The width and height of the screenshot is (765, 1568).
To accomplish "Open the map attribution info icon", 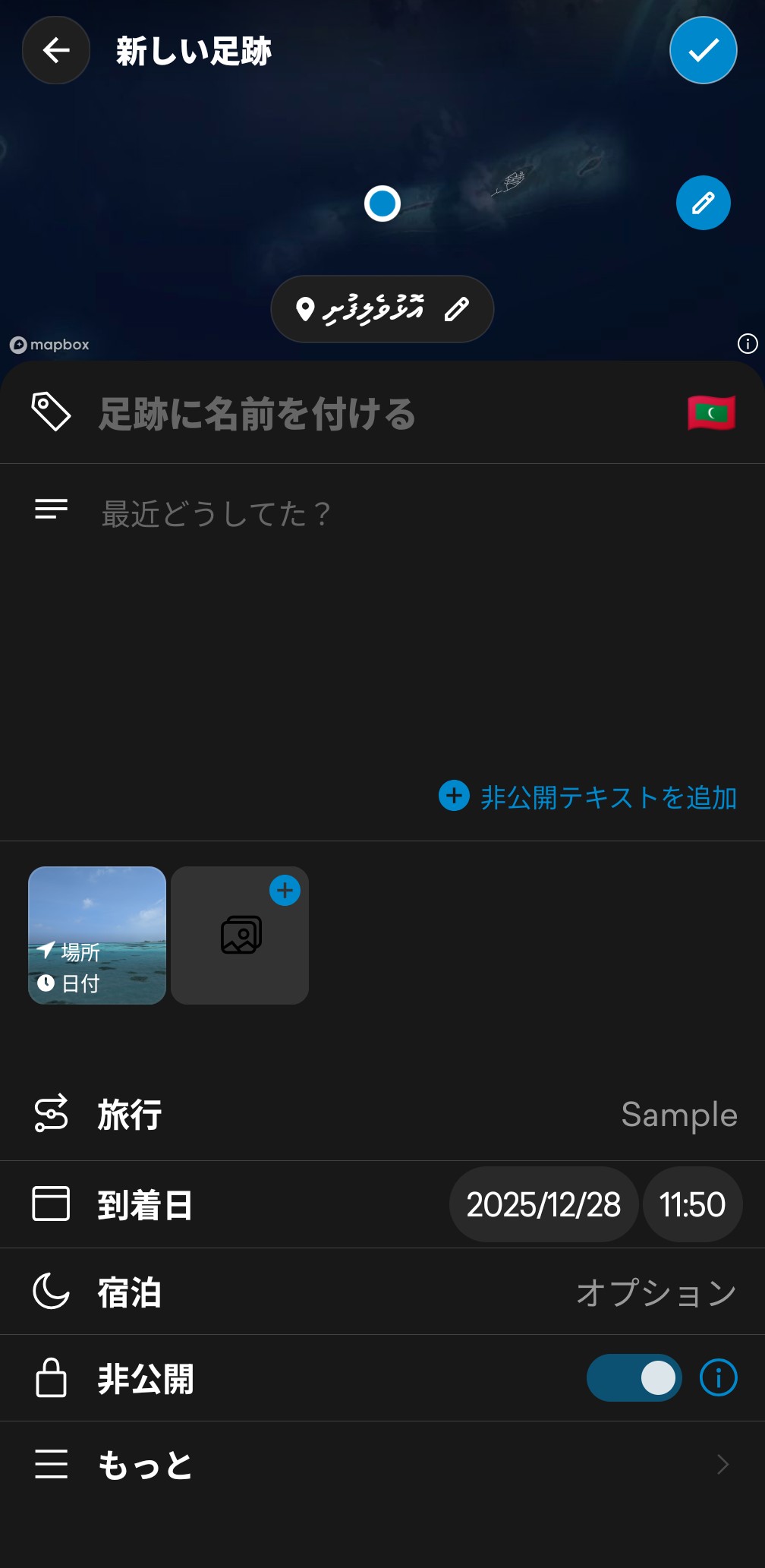I will [x=748, y=344].
